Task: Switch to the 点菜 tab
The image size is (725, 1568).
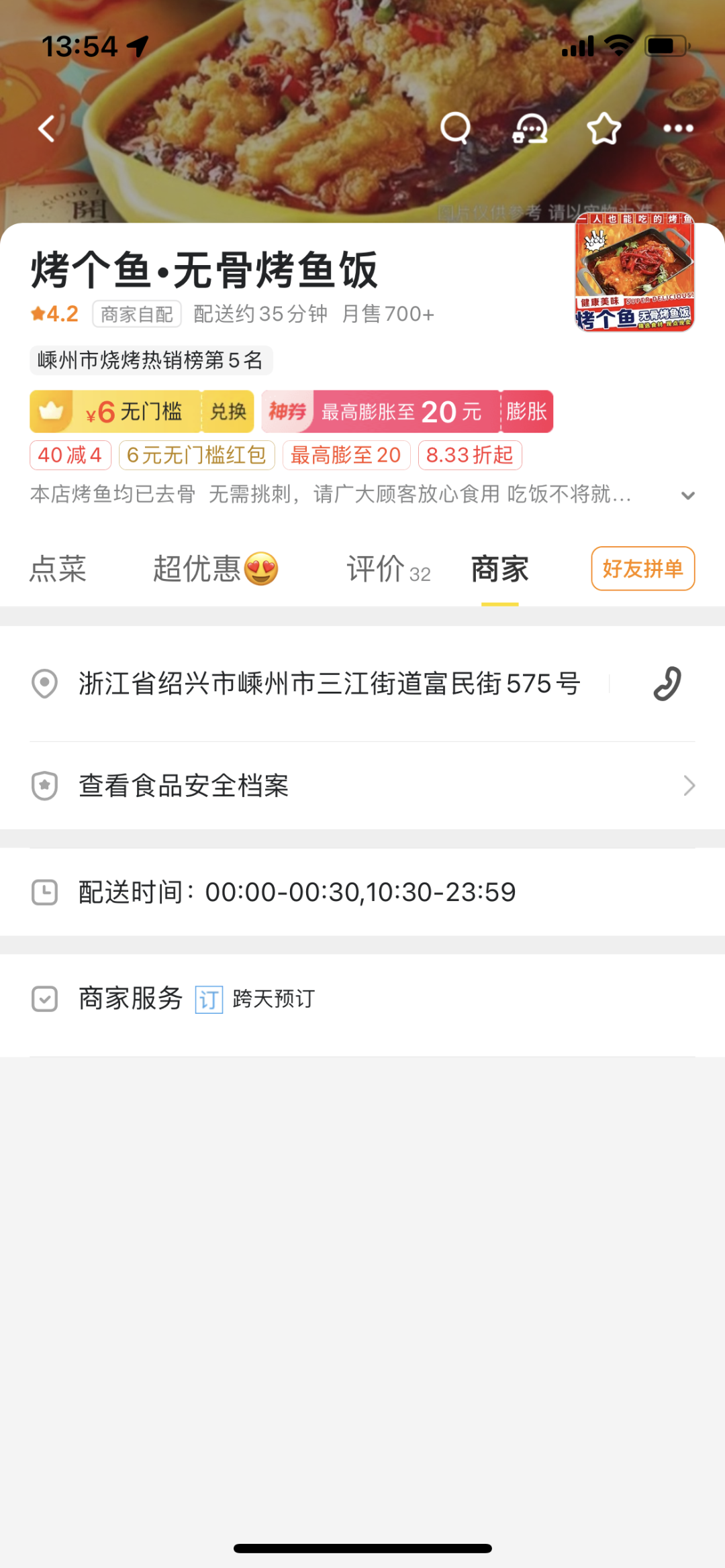Action: tap(58, 569)
